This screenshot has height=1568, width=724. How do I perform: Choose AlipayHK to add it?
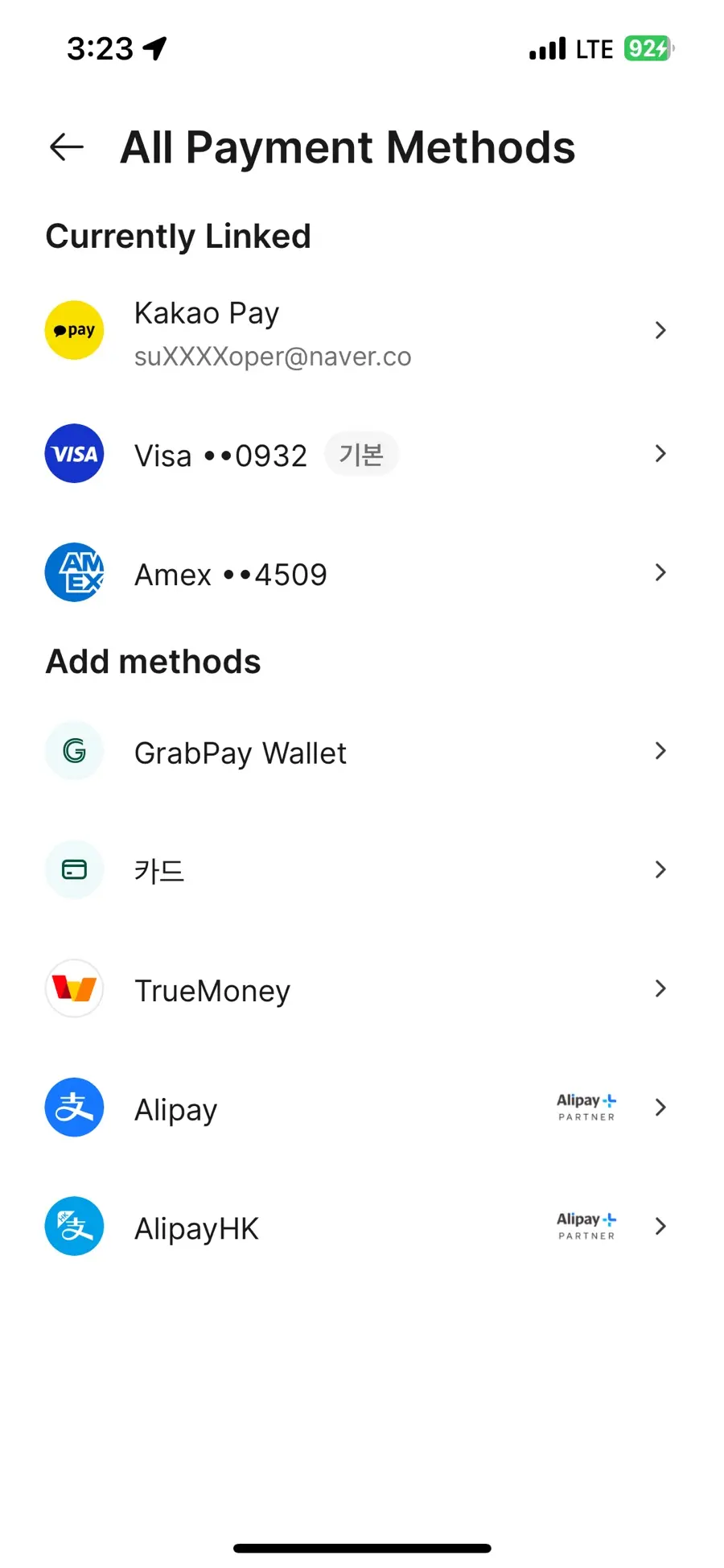tap(362, 1228)
